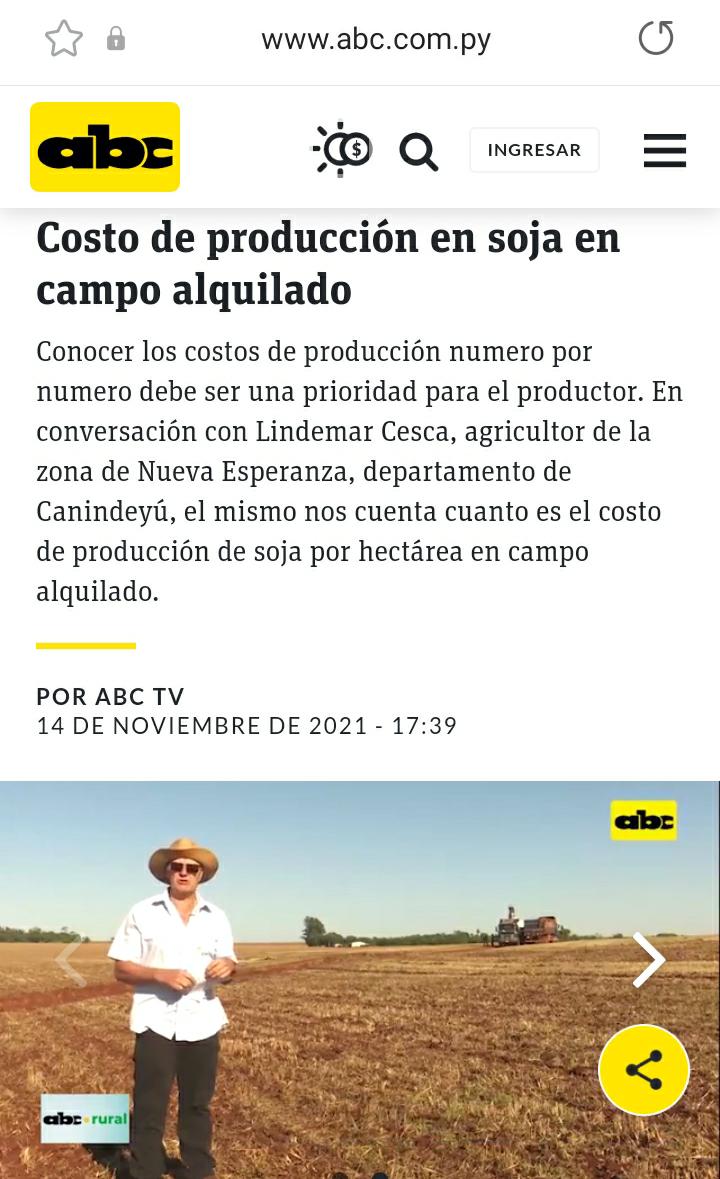
Task: Bookmark this page with the star icon
Action: pyautogui.click(x=64, y=39)
